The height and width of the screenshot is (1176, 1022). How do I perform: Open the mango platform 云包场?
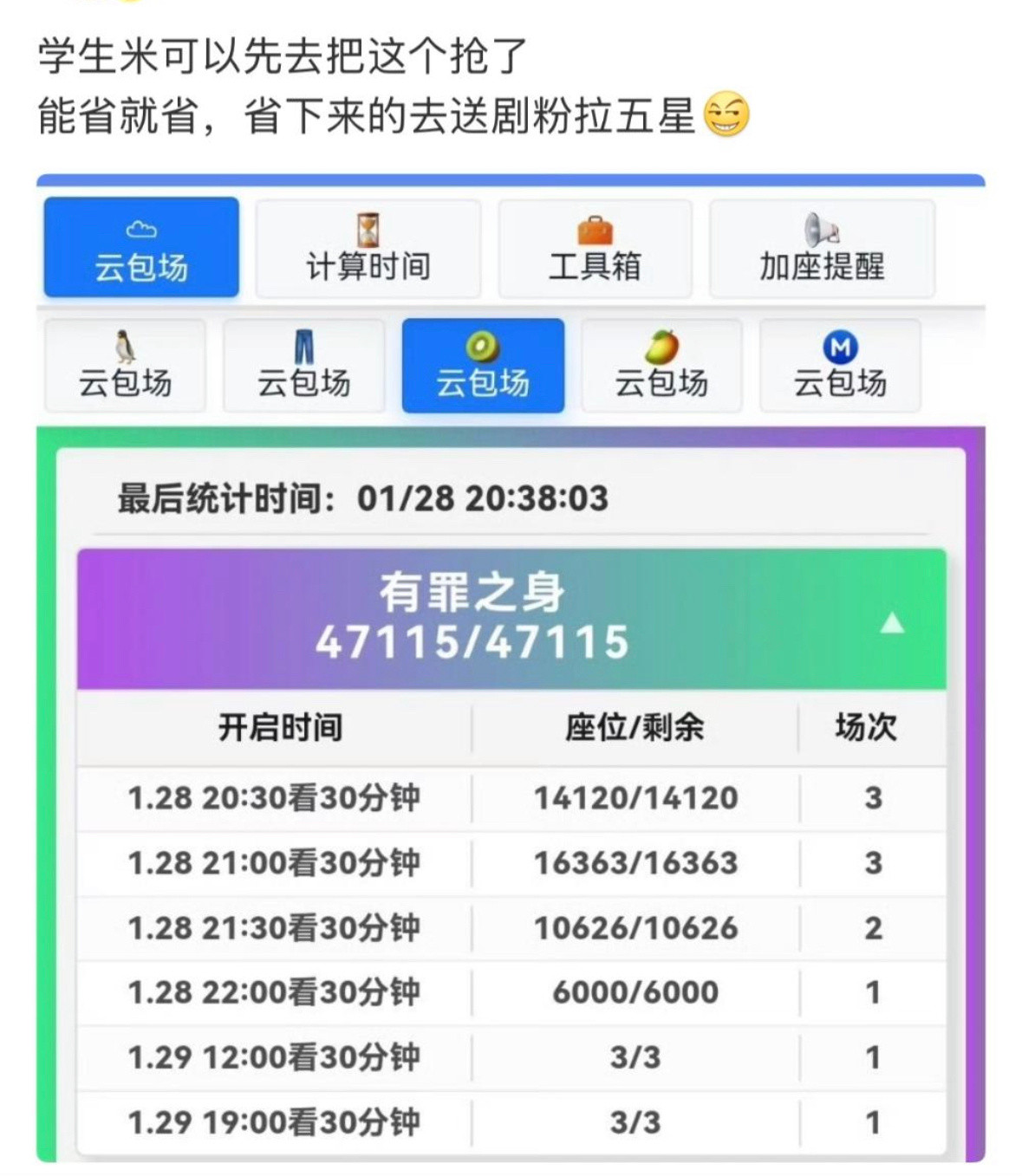(x=661, y=364)
